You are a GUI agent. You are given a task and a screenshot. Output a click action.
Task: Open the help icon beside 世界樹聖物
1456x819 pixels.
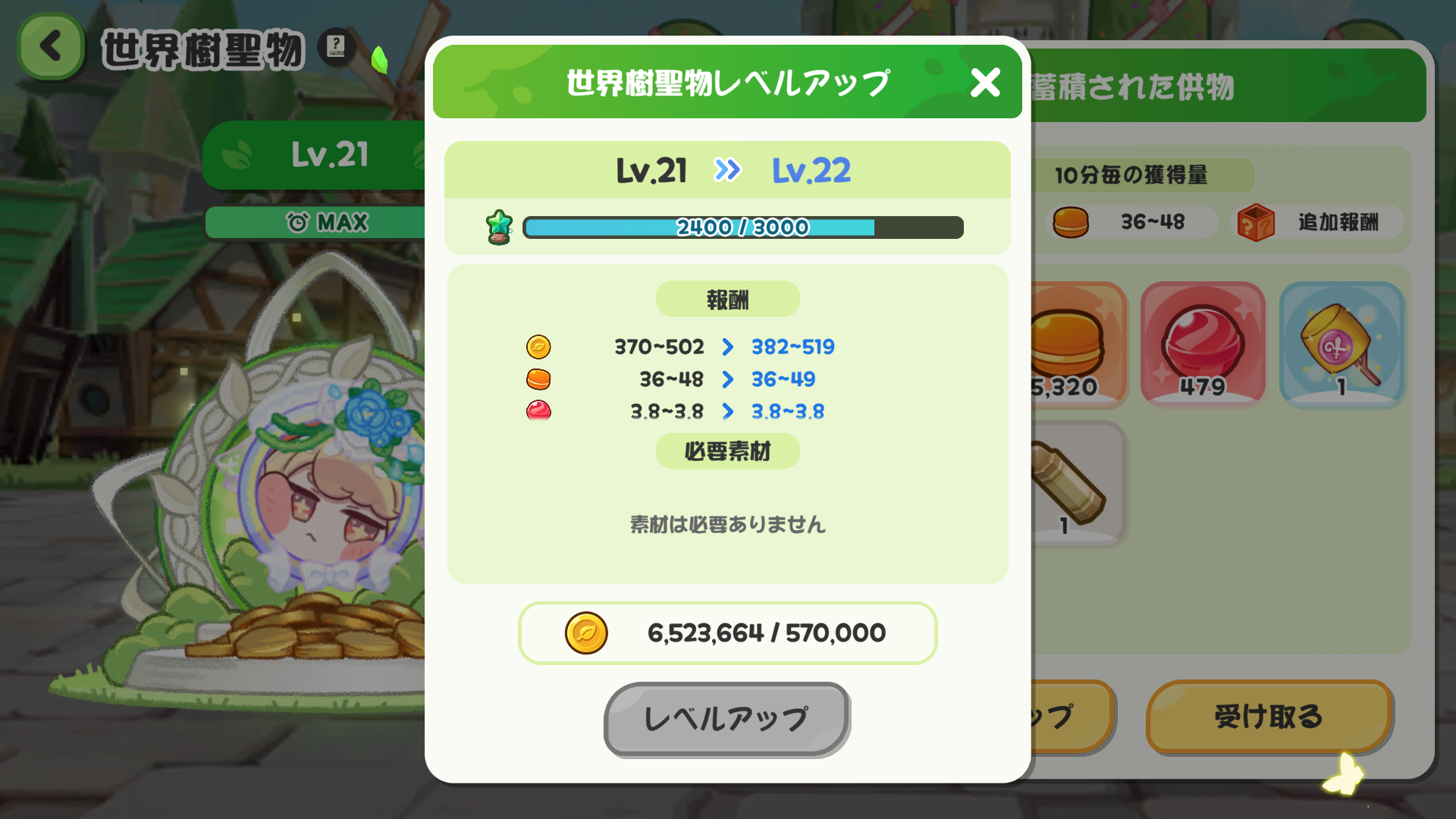coord(335,47)
